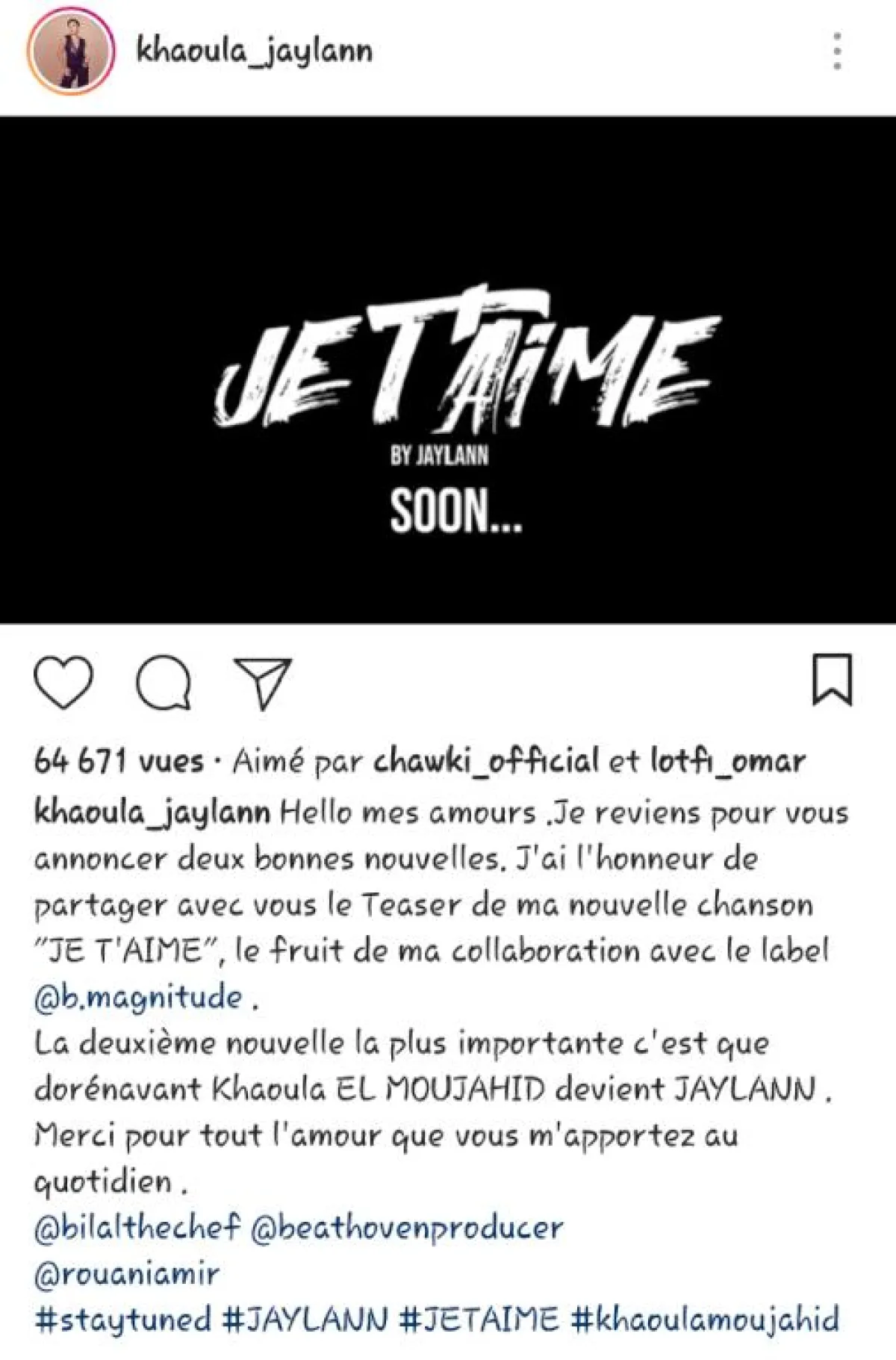Open the @rouaniamir mention

coord(127,1273)
